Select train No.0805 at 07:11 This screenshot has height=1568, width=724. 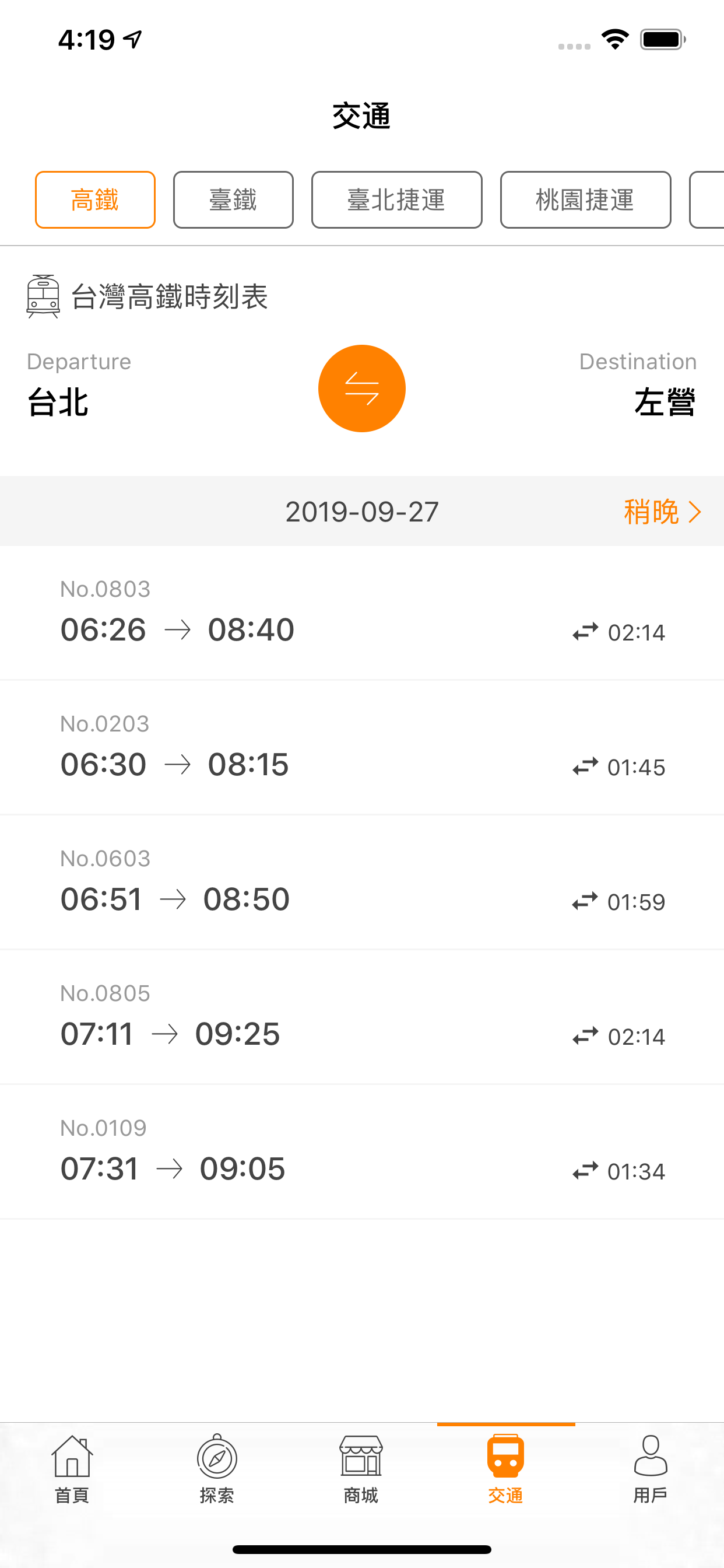coord(362,1017)
